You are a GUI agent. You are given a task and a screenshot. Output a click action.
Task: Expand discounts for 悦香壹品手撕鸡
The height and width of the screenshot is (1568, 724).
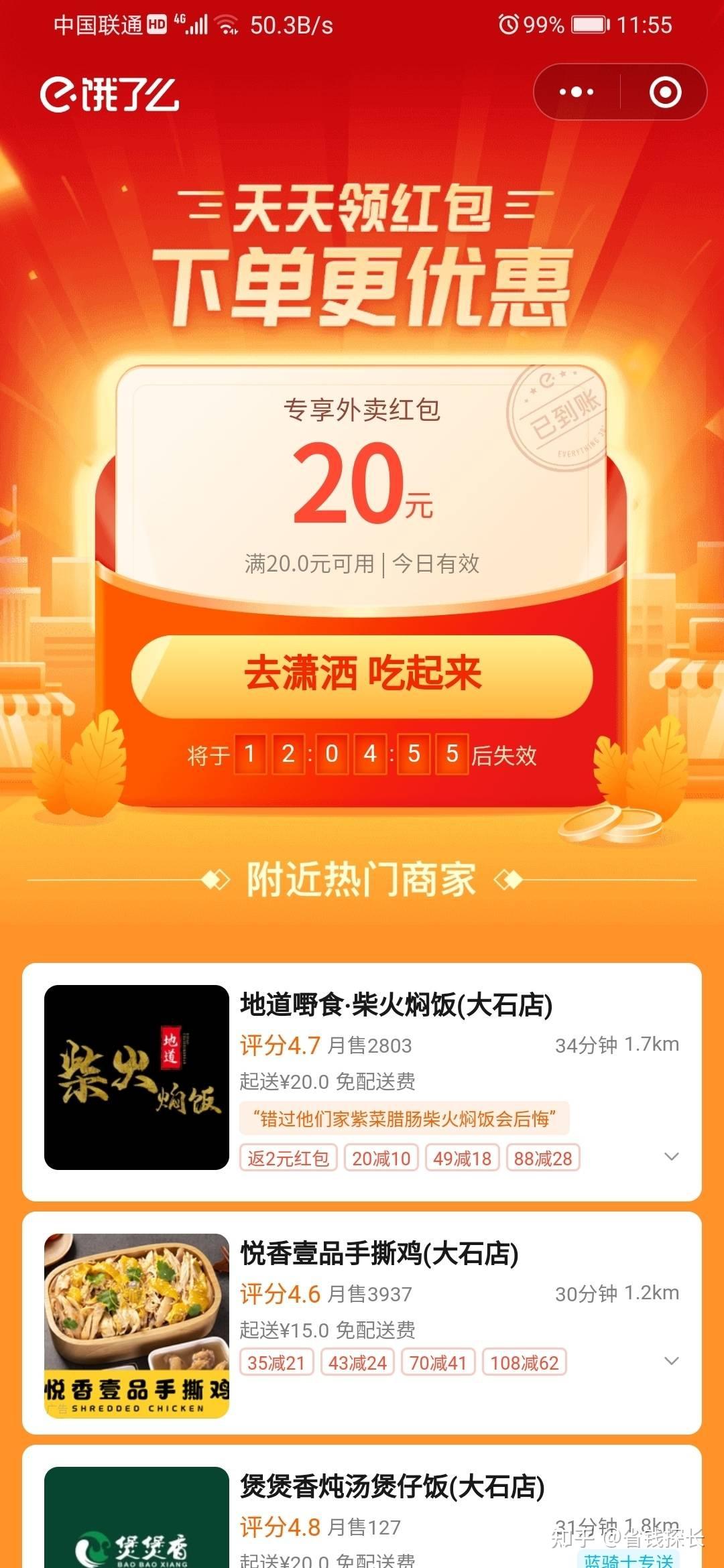click(x=671, y=1361)
